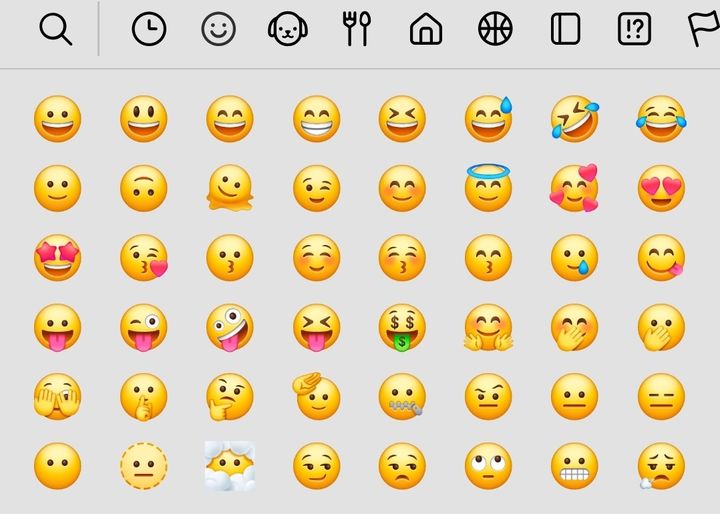The width and height of the screenshot is (720, 514).
Task: Insert the rolling on floor laughing emoji
Action: (575, 119)
